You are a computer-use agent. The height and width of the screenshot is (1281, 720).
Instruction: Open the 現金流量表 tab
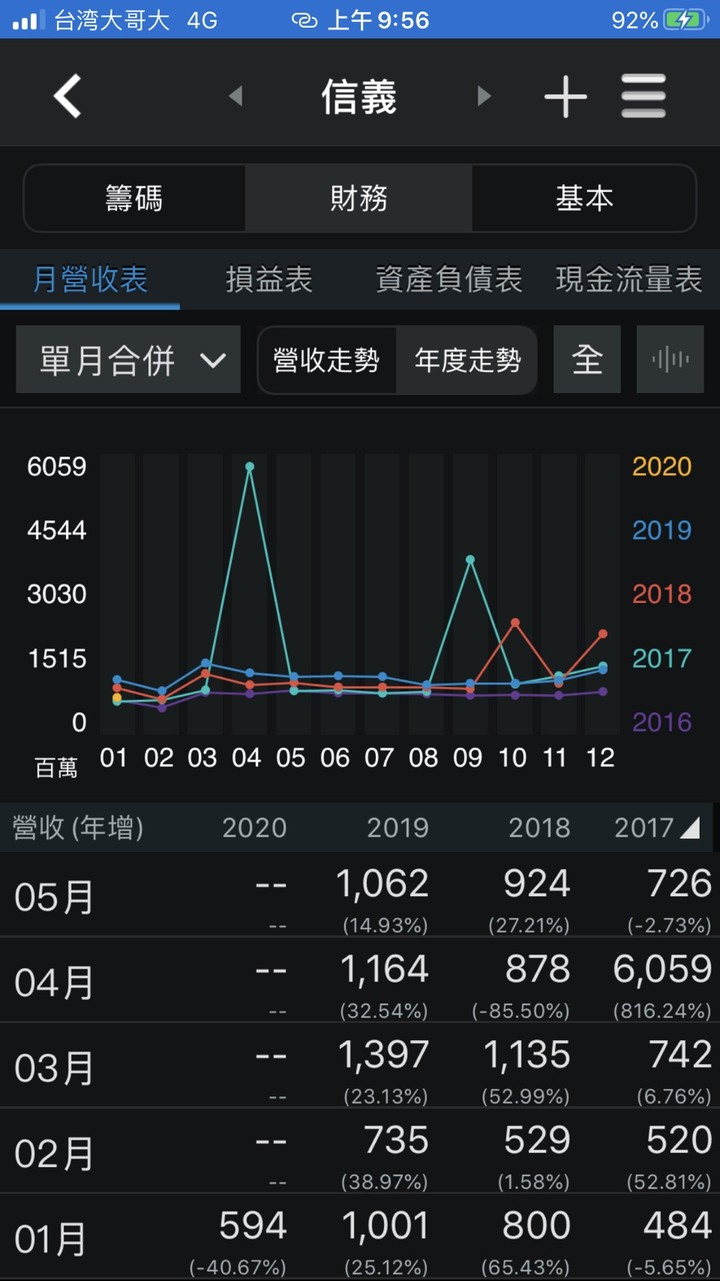[629, 279]
